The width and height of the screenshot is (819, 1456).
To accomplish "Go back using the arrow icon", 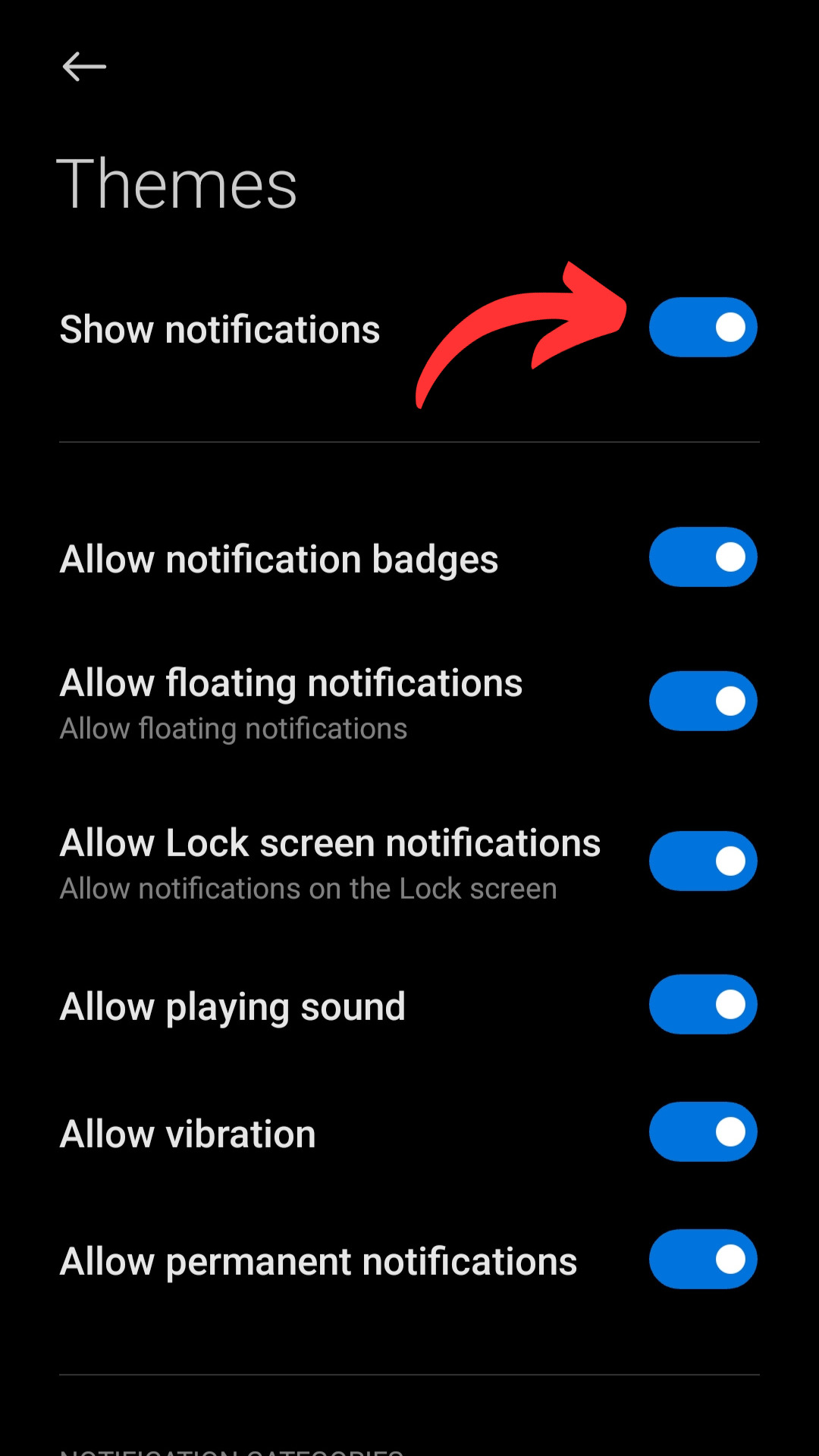I will click(83, 67).
